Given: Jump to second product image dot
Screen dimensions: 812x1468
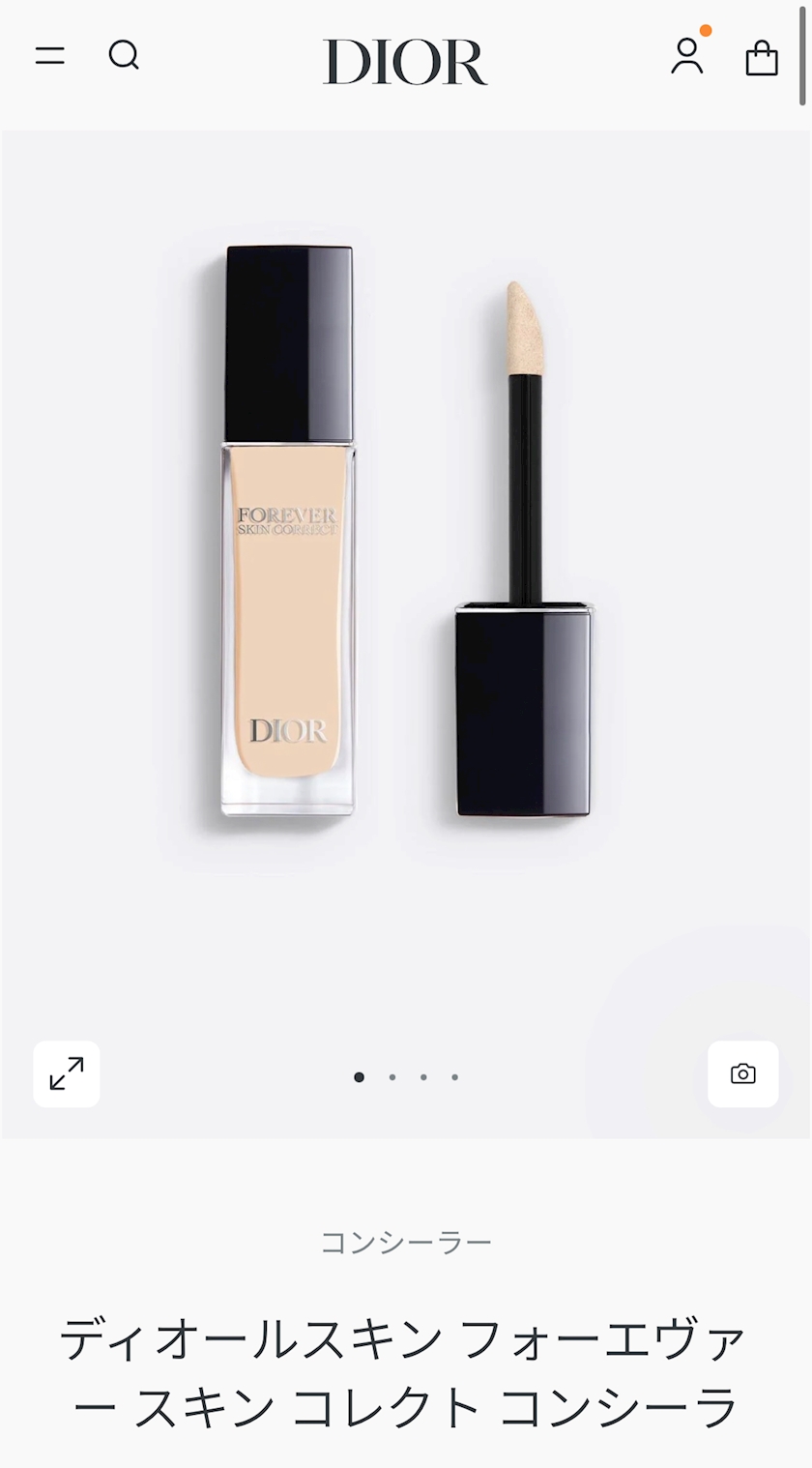Looking at the screenshot, I should (391, 1076).
